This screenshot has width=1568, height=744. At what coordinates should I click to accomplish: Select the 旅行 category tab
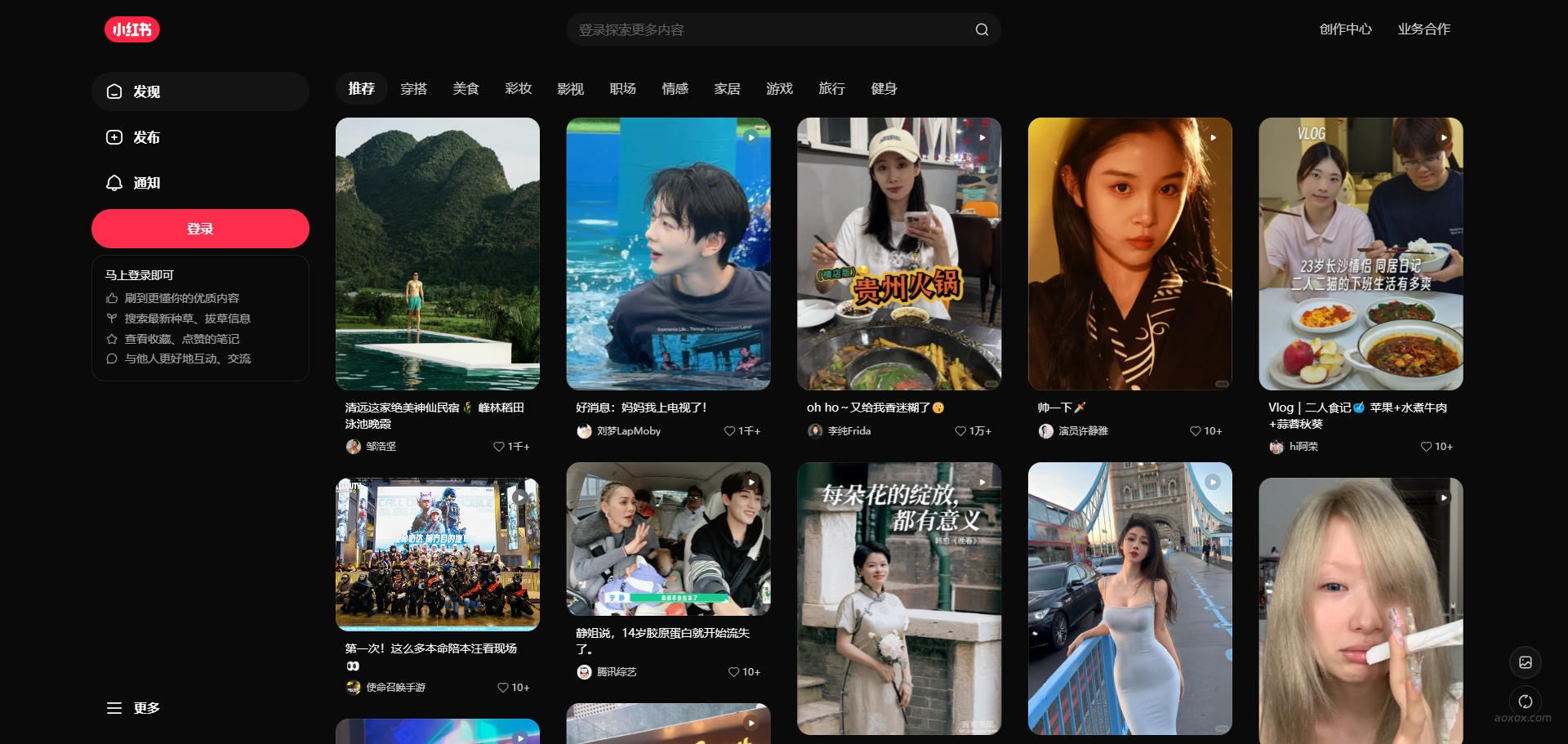(831, 88)
